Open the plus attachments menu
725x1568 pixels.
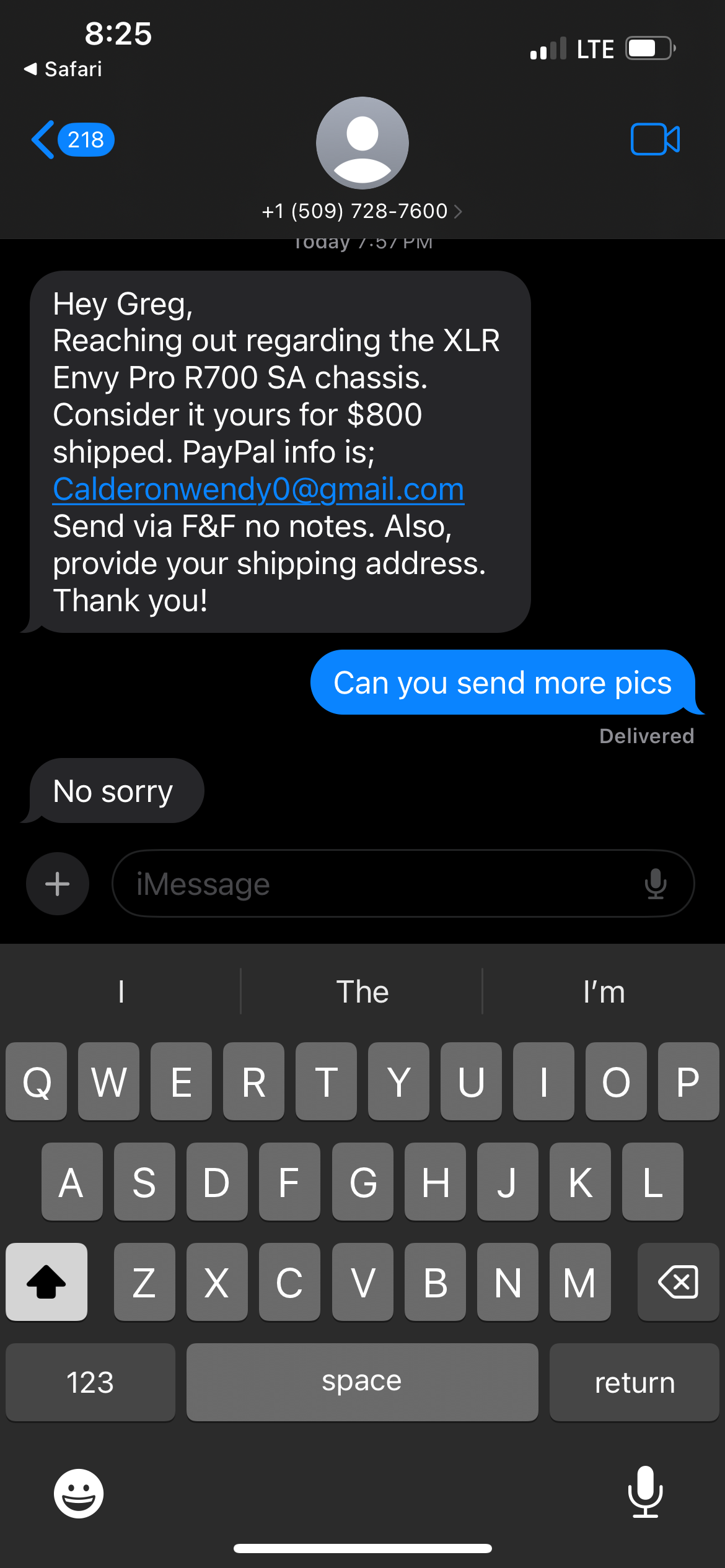click(x=58, y=884)
